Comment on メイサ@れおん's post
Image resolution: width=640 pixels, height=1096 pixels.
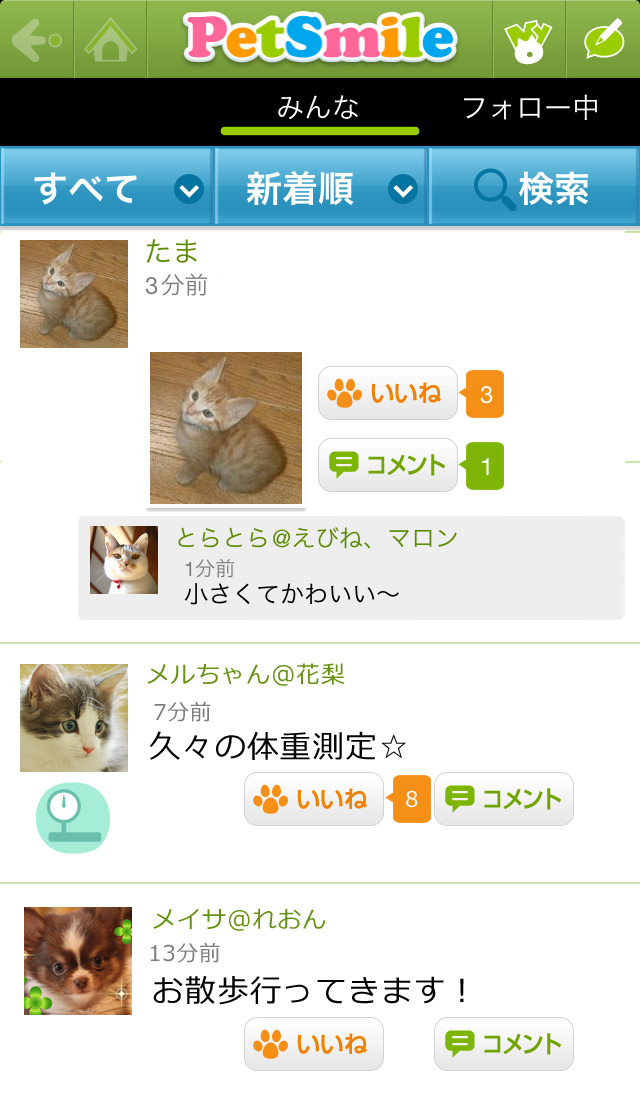coord(503,1044)
